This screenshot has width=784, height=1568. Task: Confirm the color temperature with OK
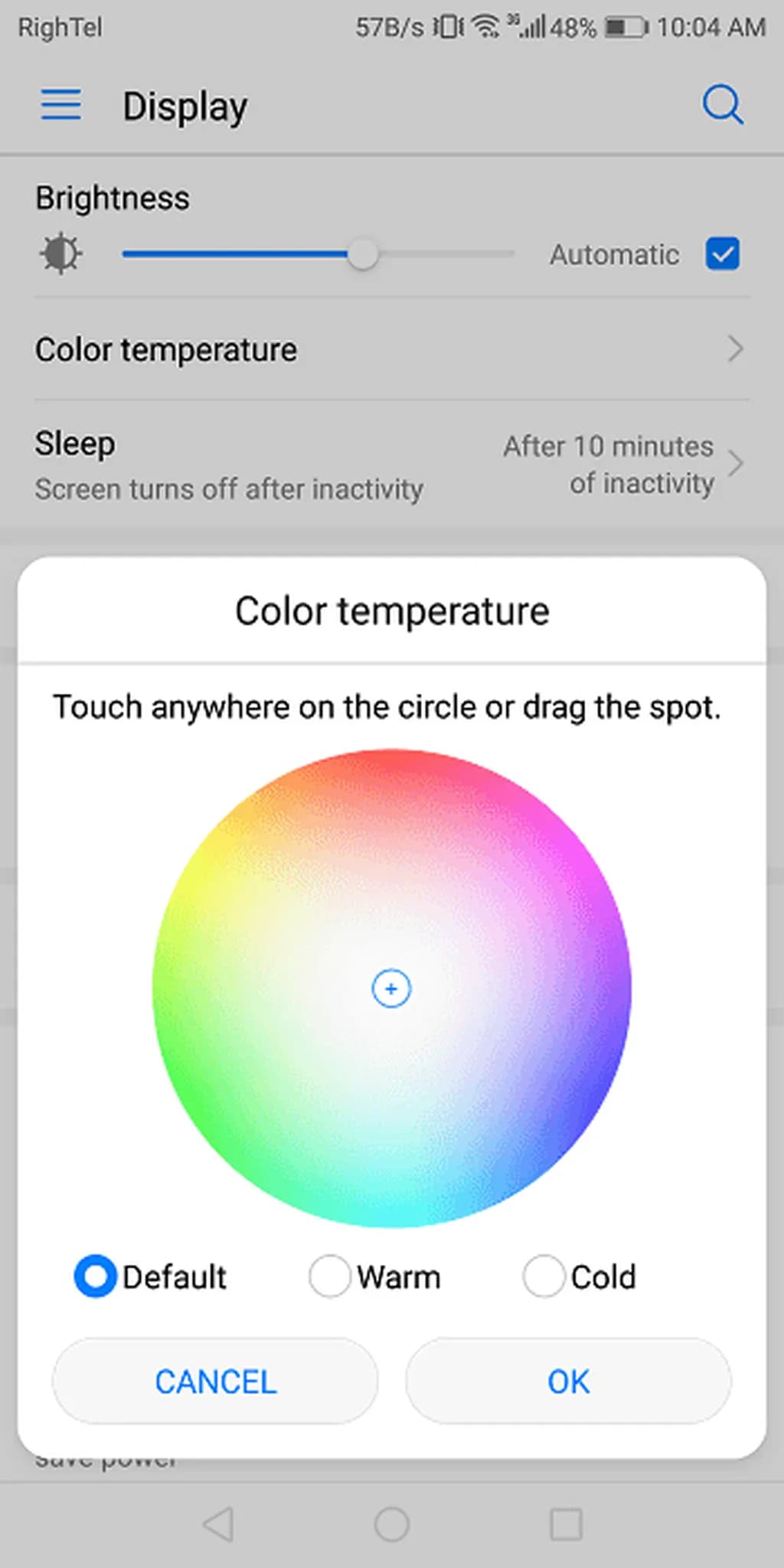(x=568, y=1381)
